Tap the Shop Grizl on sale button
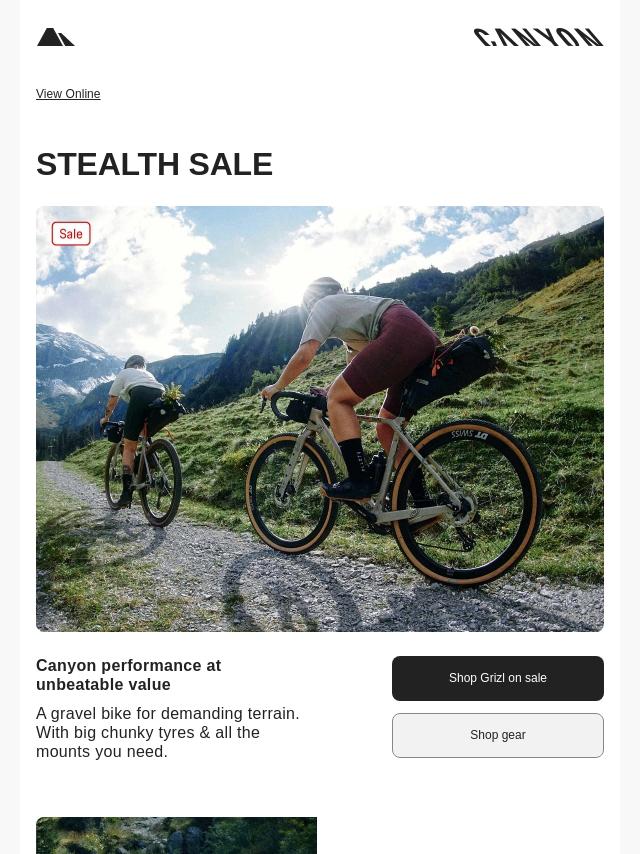 point(497,678)
